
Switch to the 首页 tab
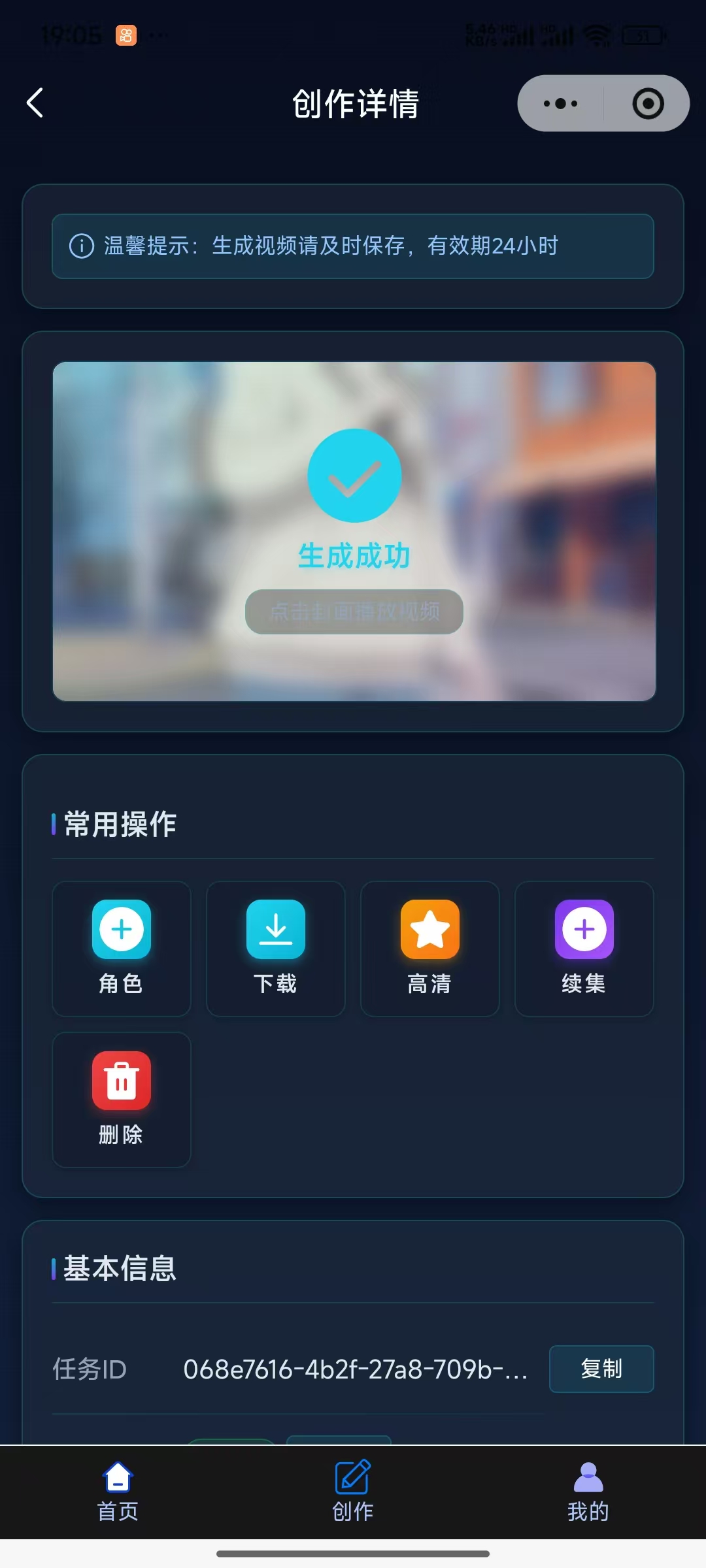click(118, 1492)
